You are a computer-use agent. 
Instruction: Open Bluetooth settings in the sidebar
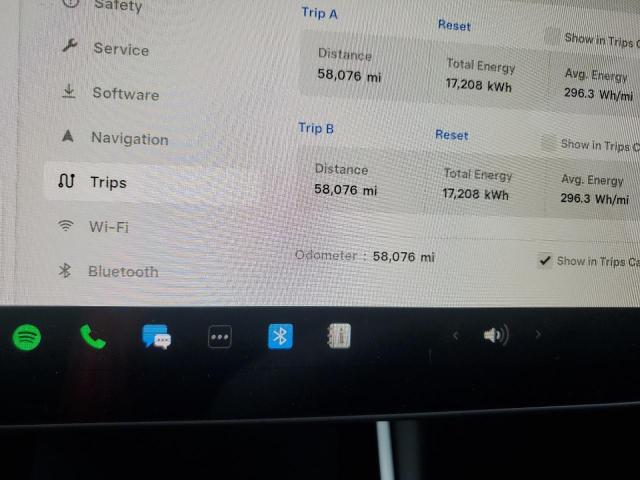tap(122, 271)
